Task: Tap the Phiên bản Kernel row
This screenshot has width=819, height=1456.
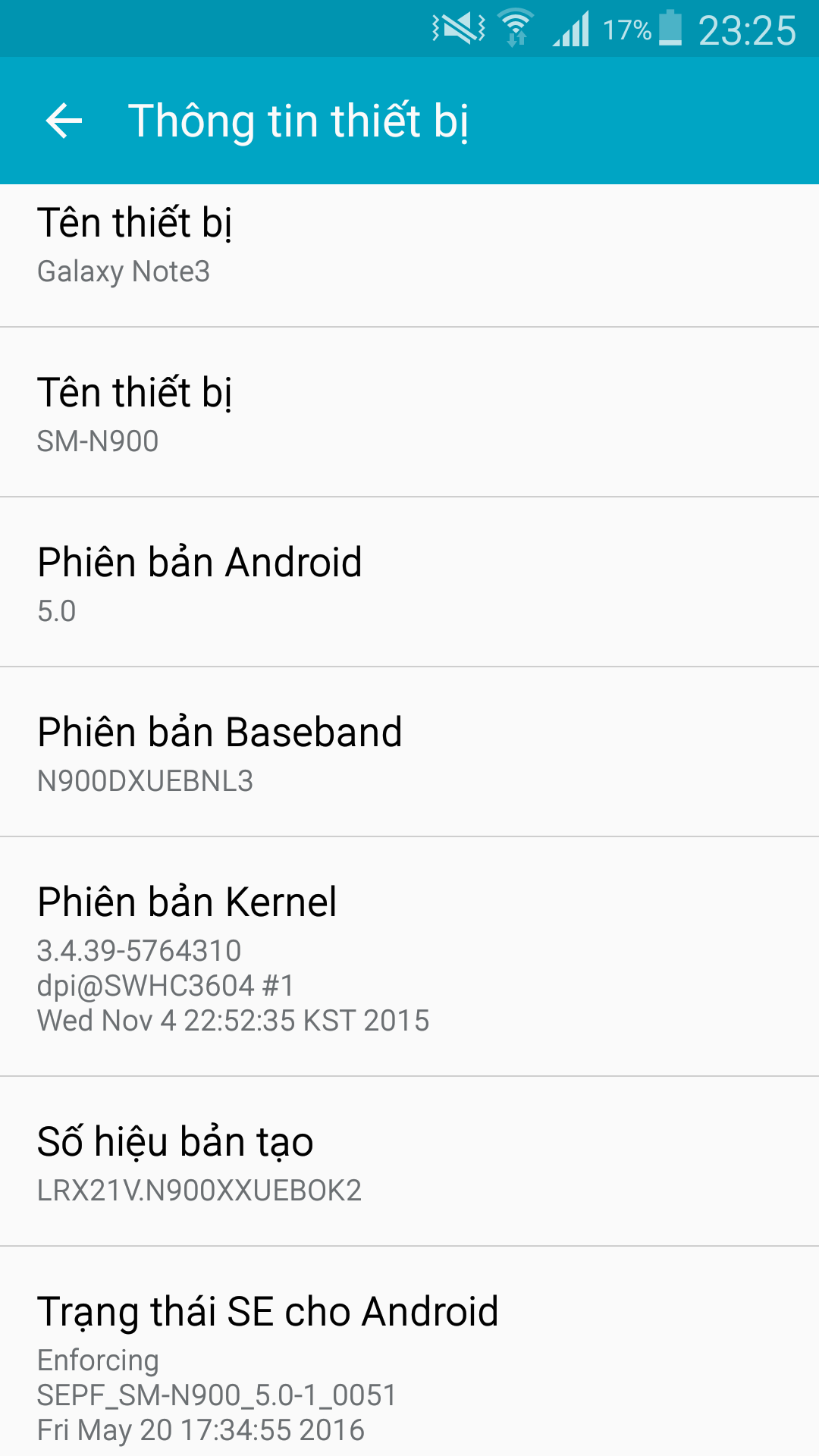Action: click(x=409, y=957)
